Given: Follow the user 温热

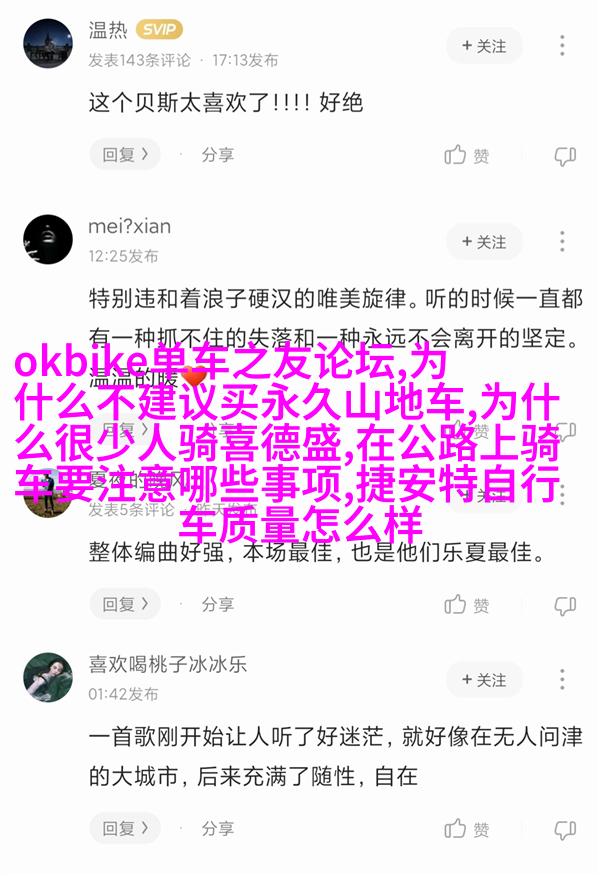Looking at the screenshot, I should click(x=484, y=46).
